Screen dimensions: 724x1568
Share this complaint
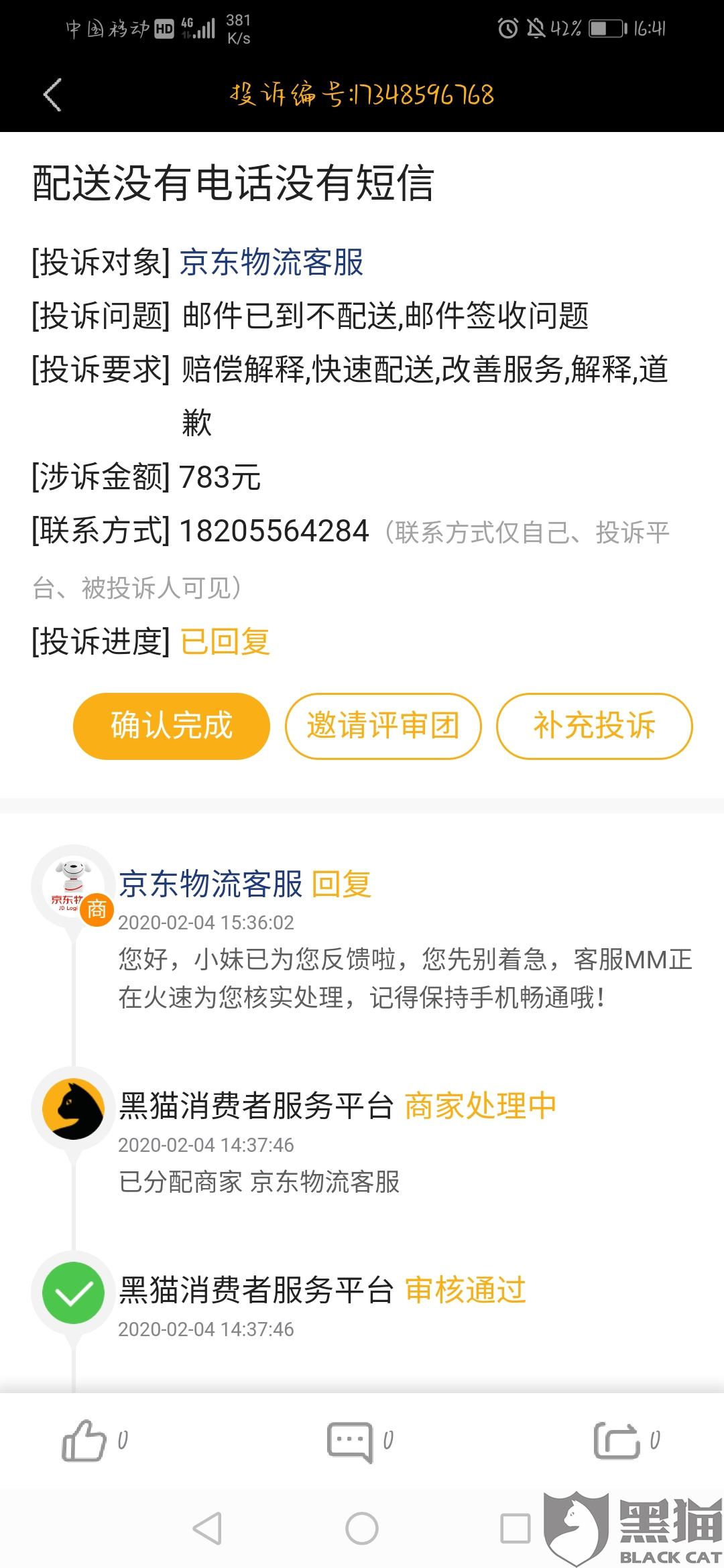coord(617,1440)
